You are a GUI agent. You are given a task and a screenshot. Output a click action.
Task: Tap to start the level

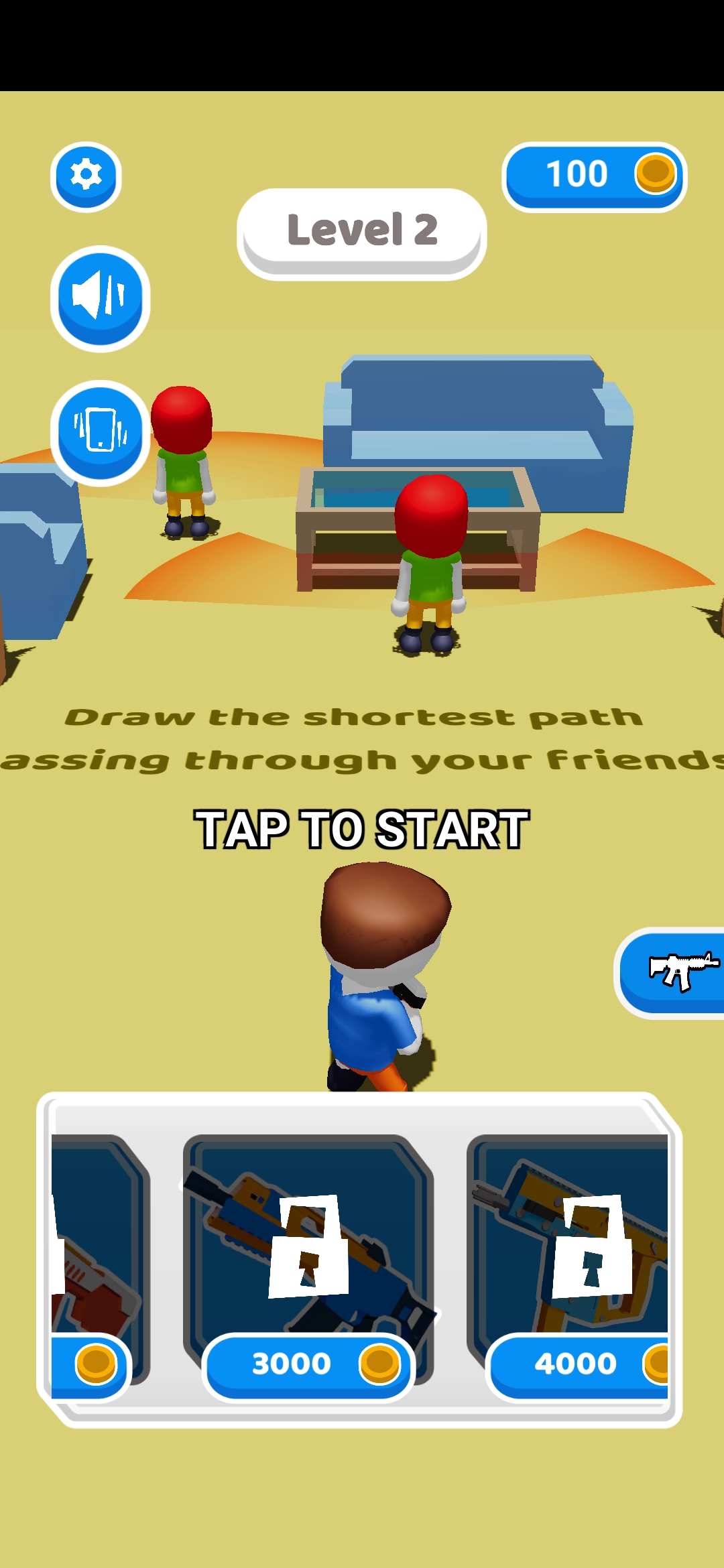[362, 830]
